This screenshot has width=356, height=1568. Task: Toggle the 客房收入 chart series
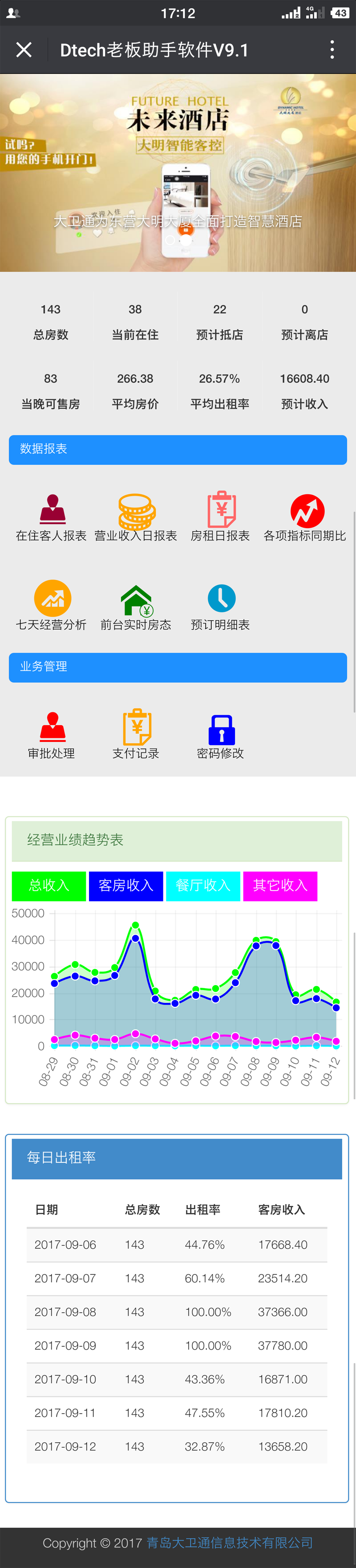[x=126, y=886]
